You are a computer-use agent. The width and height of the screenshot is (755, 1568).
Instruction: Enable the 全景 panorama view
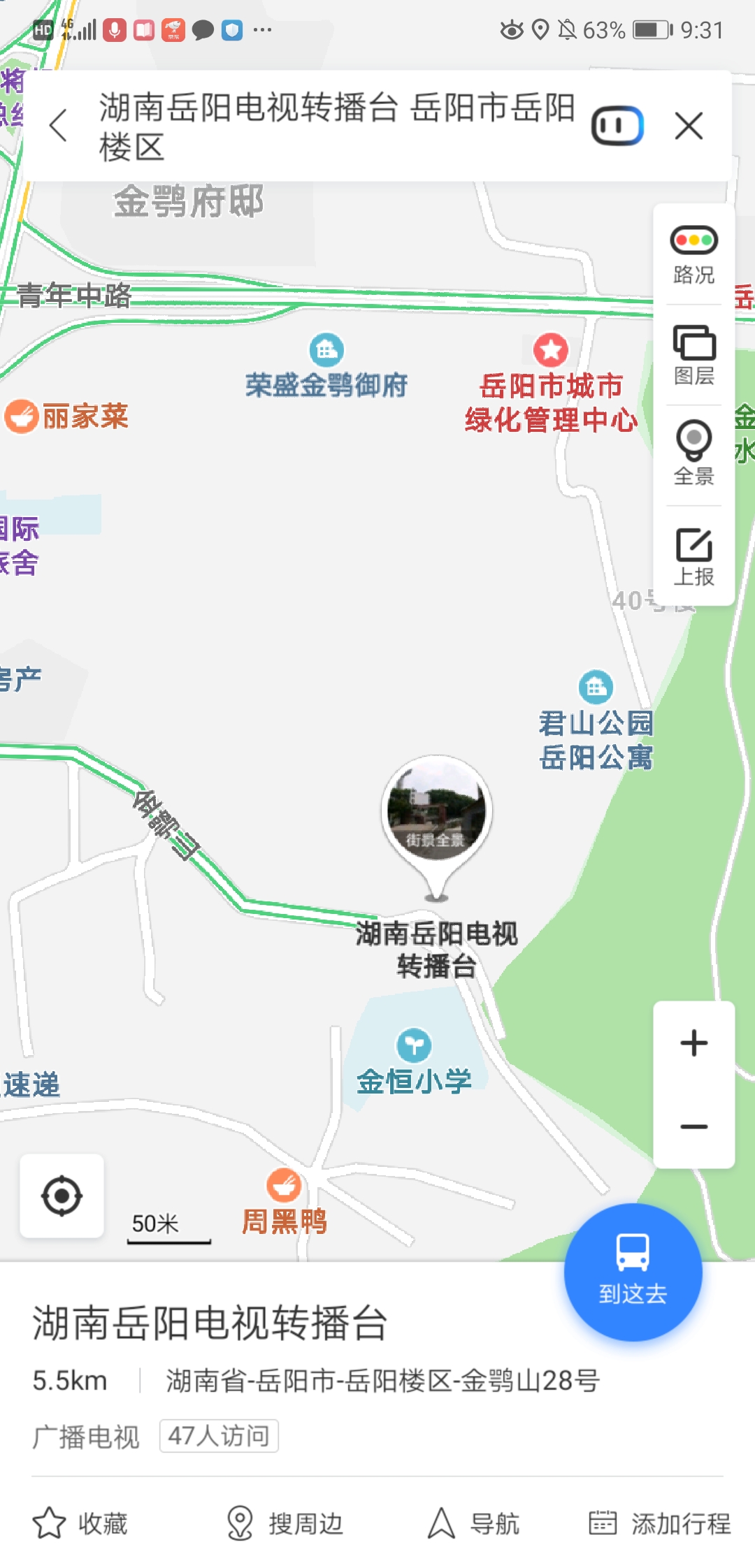(x=693, y=454)
